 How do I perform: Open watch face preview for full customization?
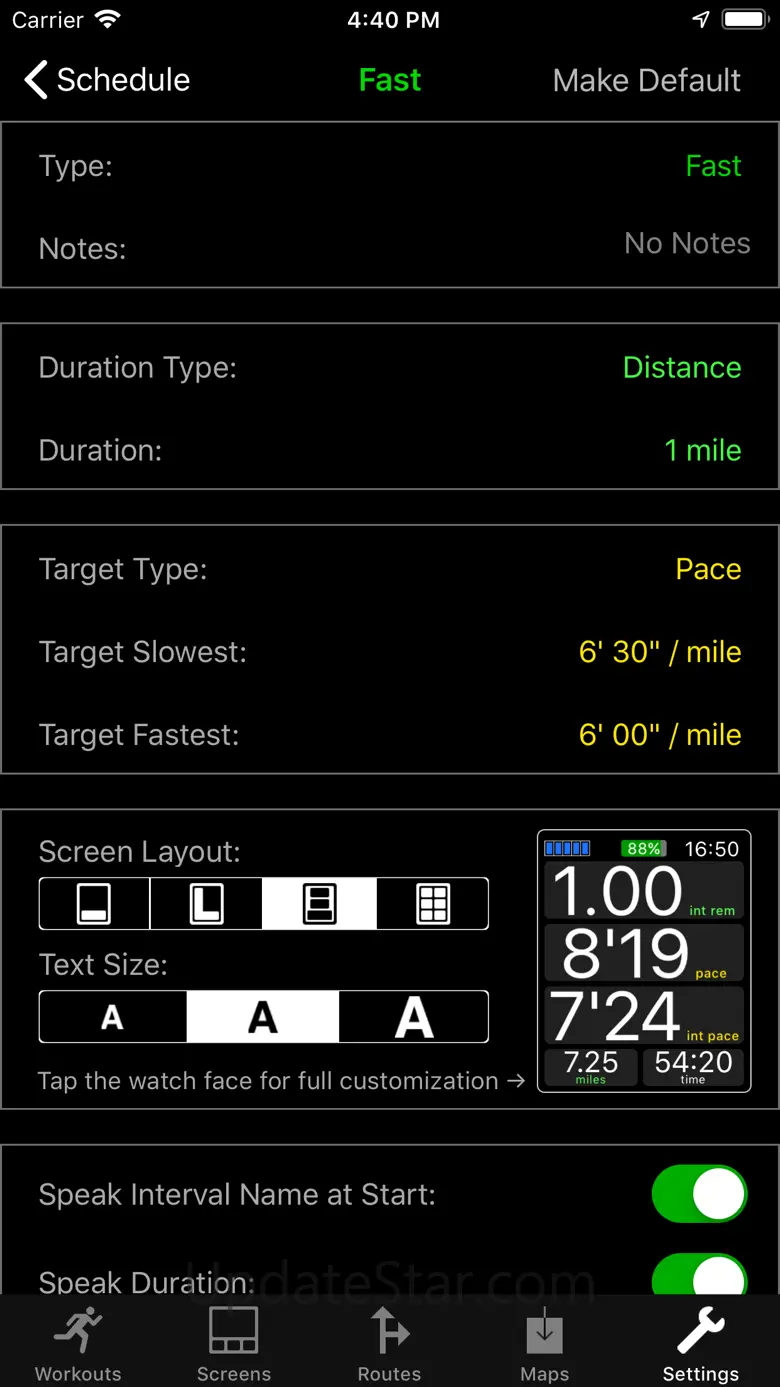pos(644,960)
